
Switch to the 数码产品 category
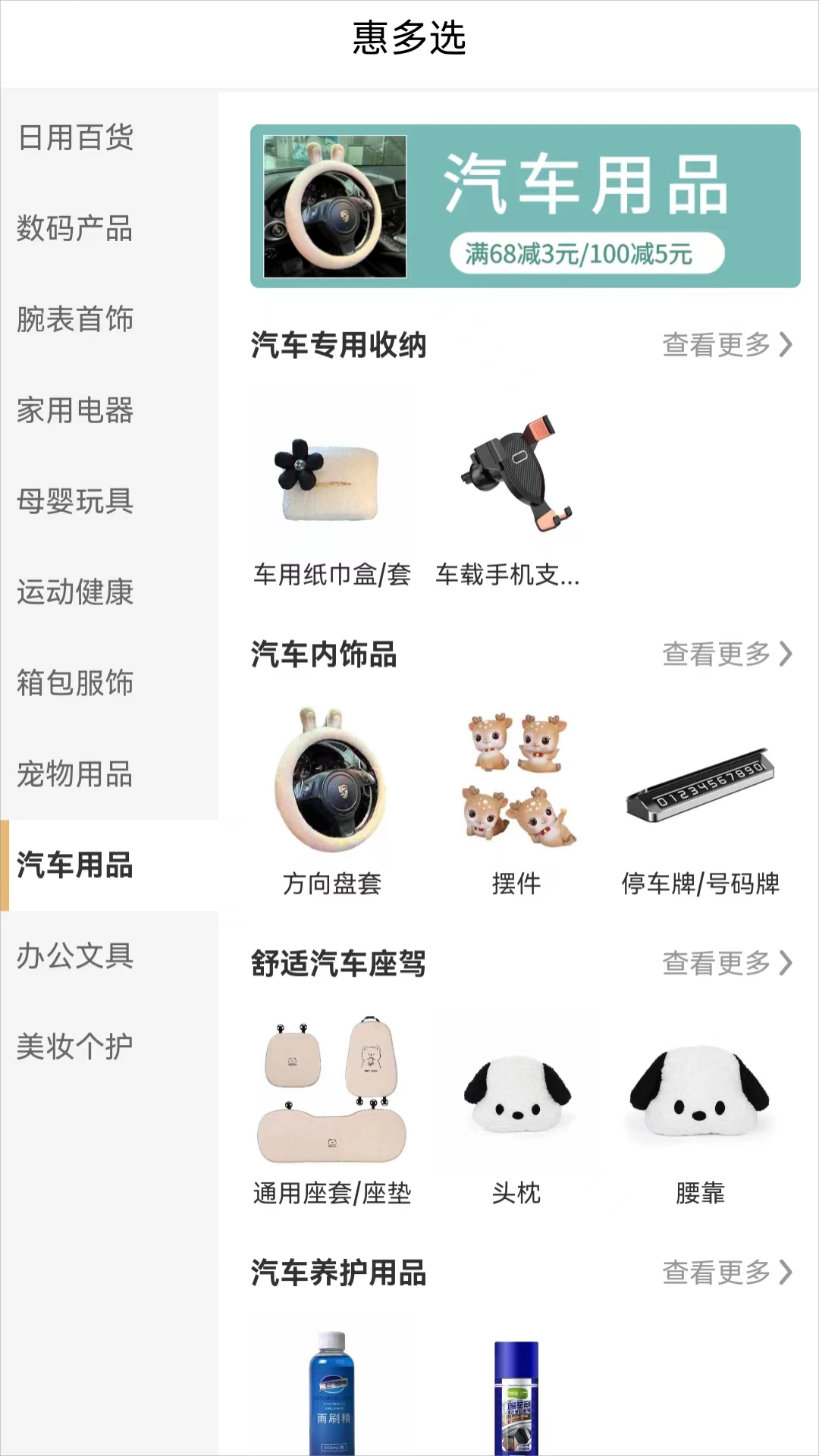pos(75,229)
